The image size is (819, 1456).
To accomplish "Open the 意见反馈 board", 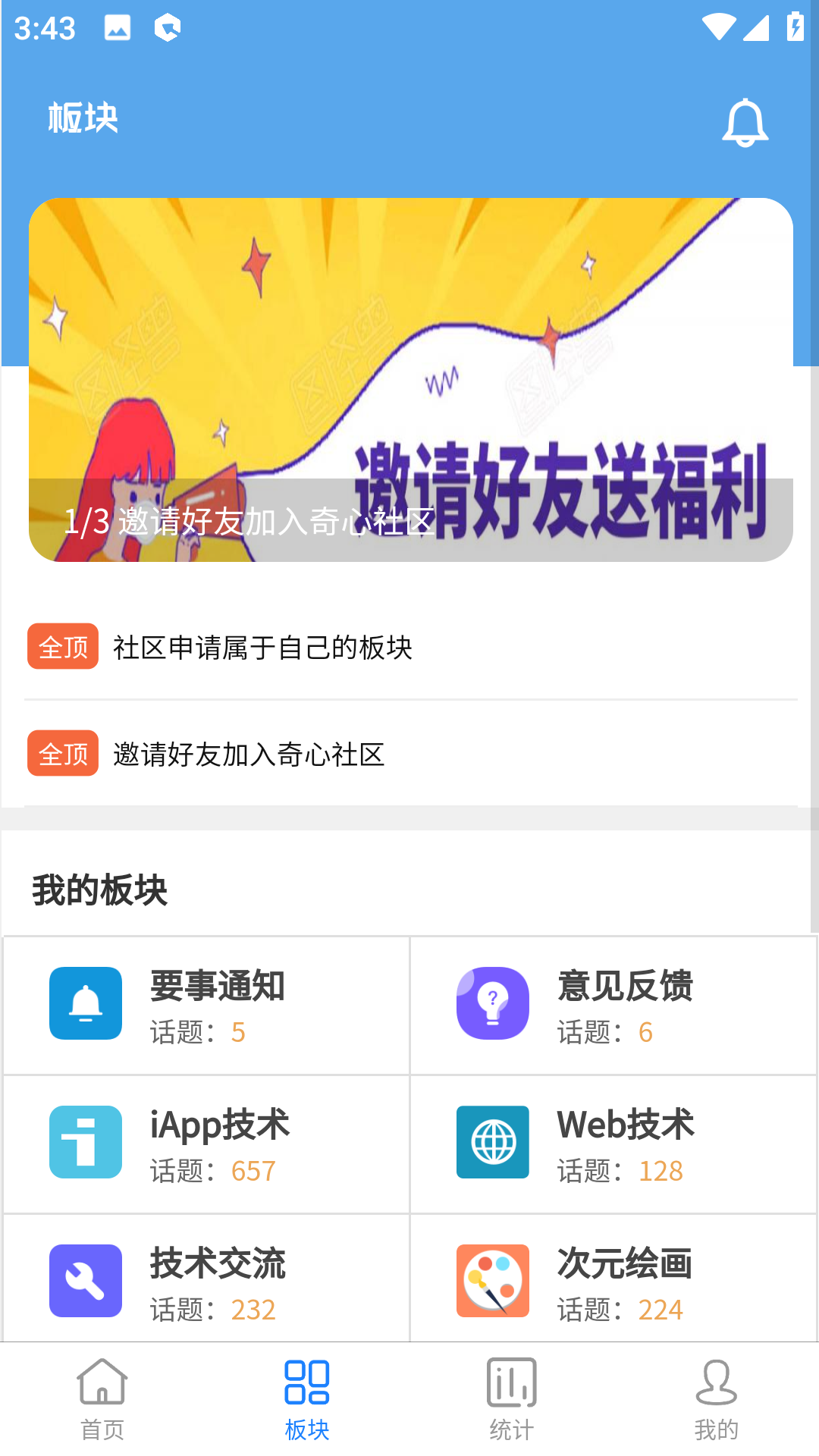I will [x=613, y=1005].
